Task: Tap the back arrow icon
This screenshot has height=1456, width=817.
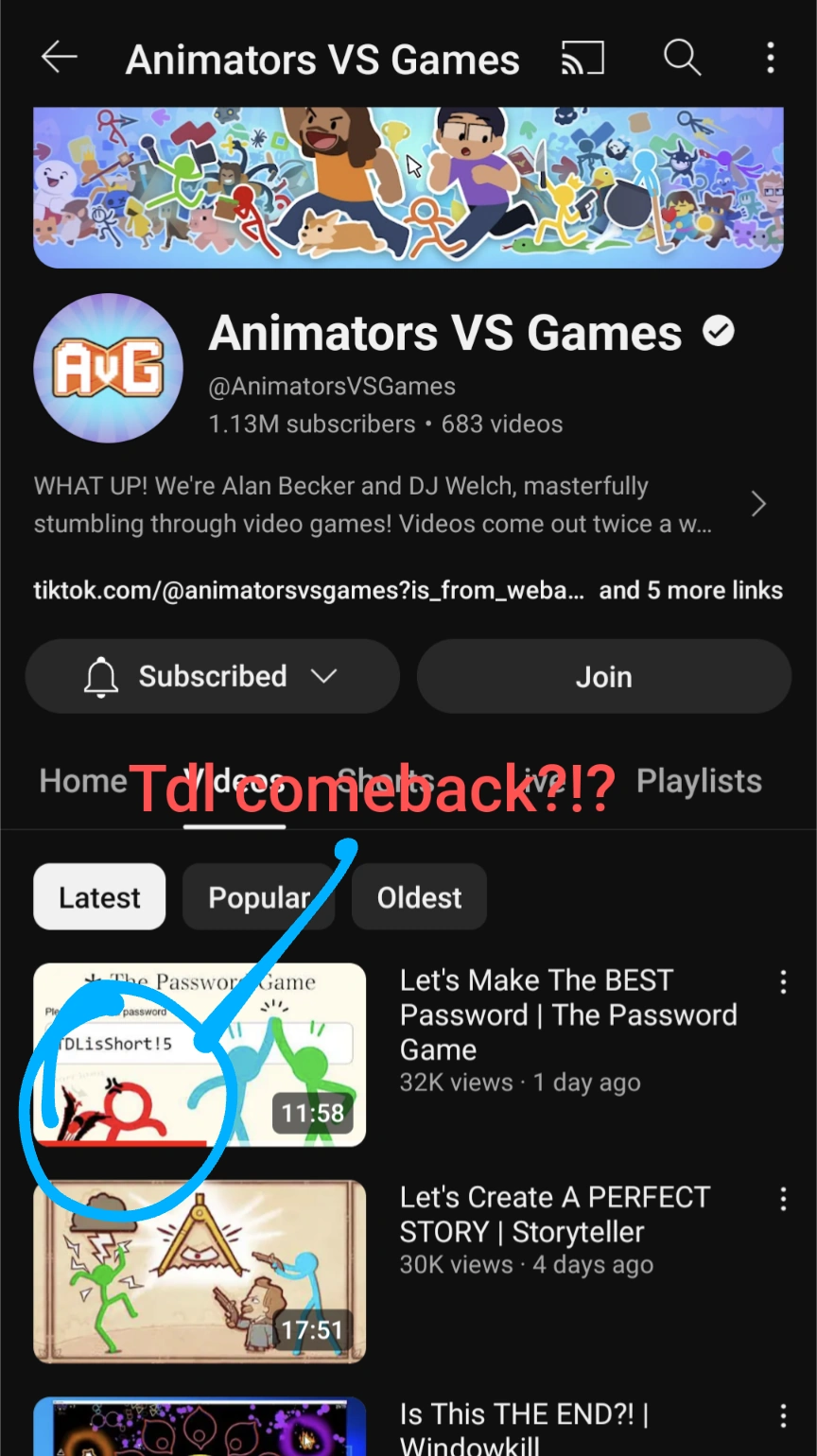Action: [59, 58]
